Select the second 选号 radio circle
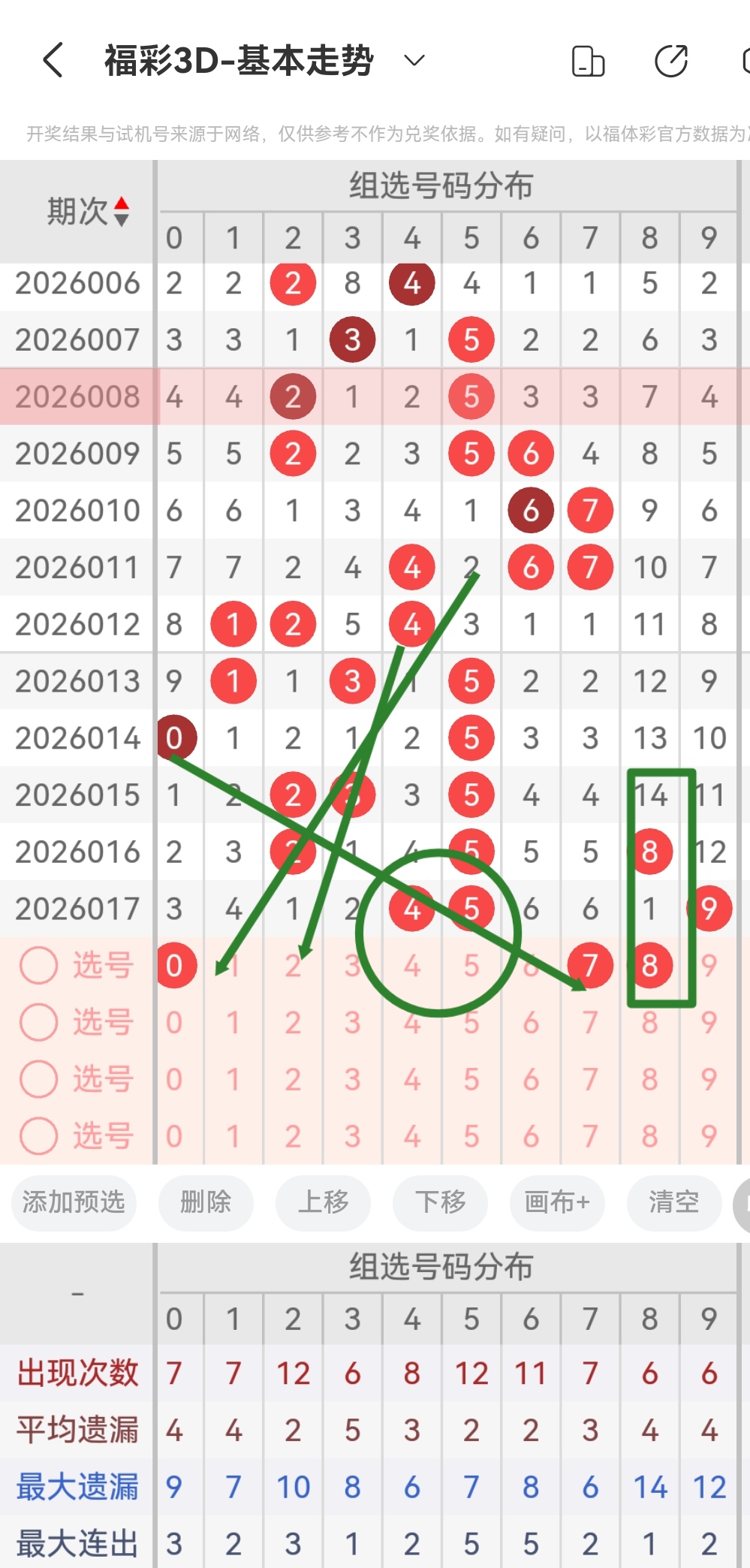This screenshot has height=1568, width=750. coord(38,1022)
